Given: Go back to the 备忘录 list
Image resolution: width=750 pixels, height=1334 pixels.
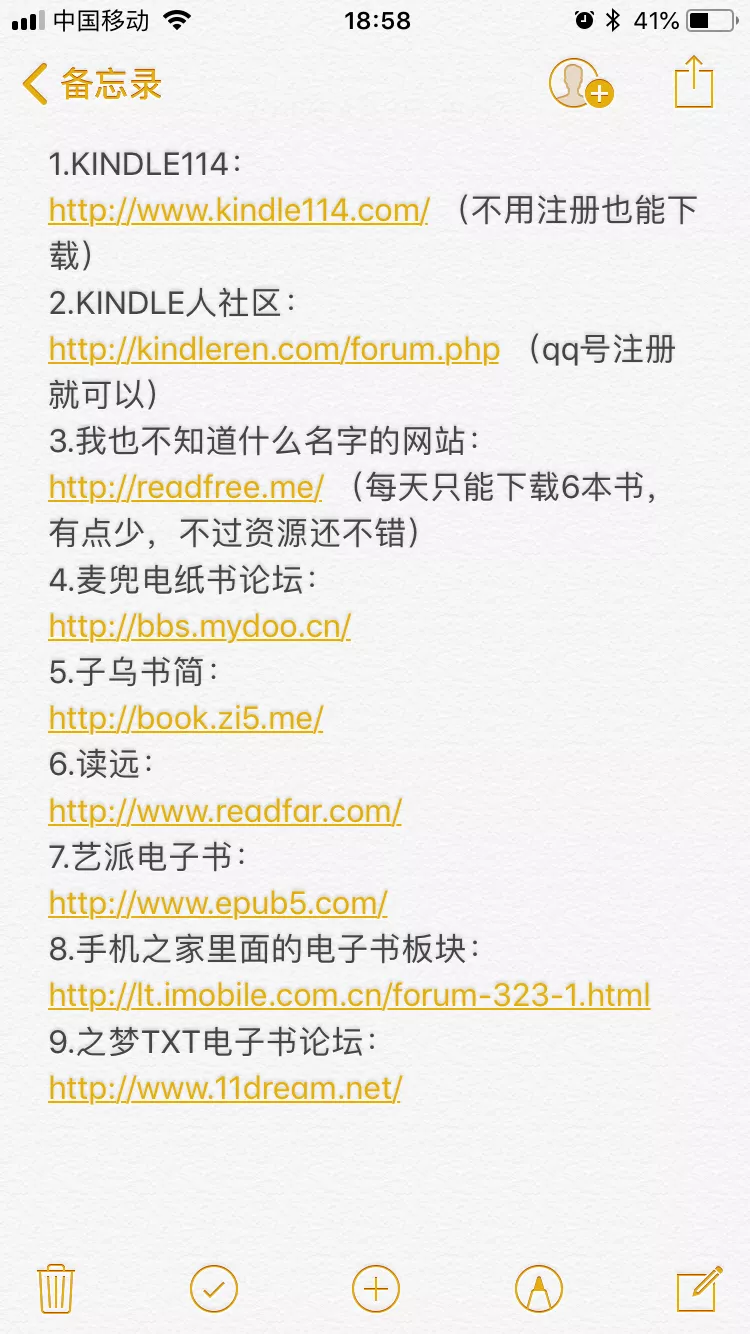Looking at the screenshot, I should (92, 84).
